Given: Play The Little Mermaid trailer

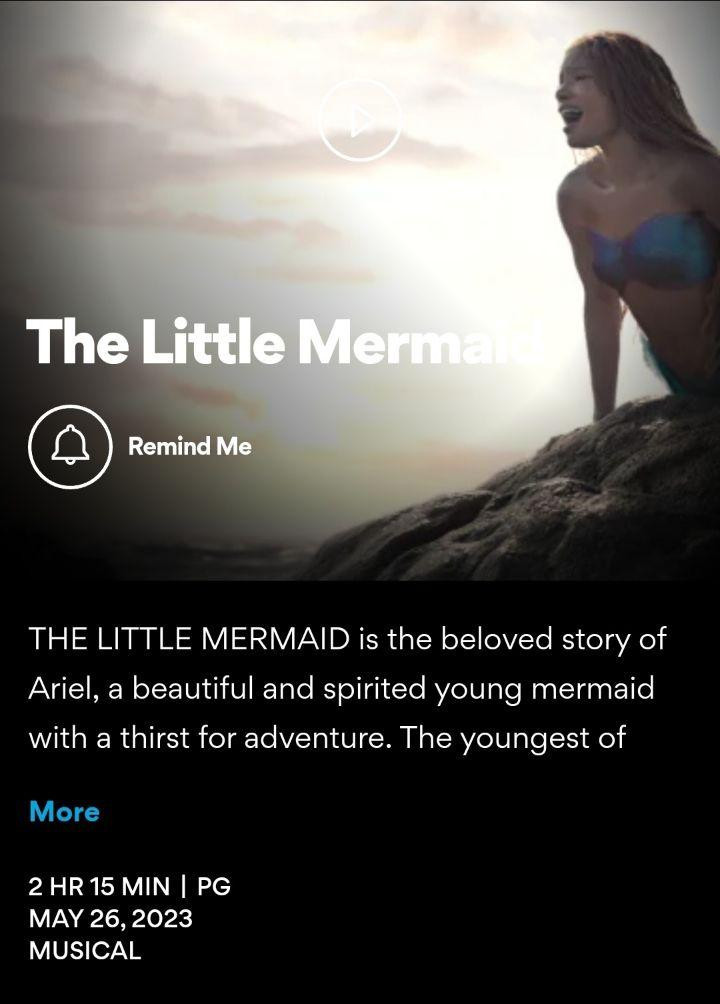Looking at the screenshot, I should pos(360,121).
